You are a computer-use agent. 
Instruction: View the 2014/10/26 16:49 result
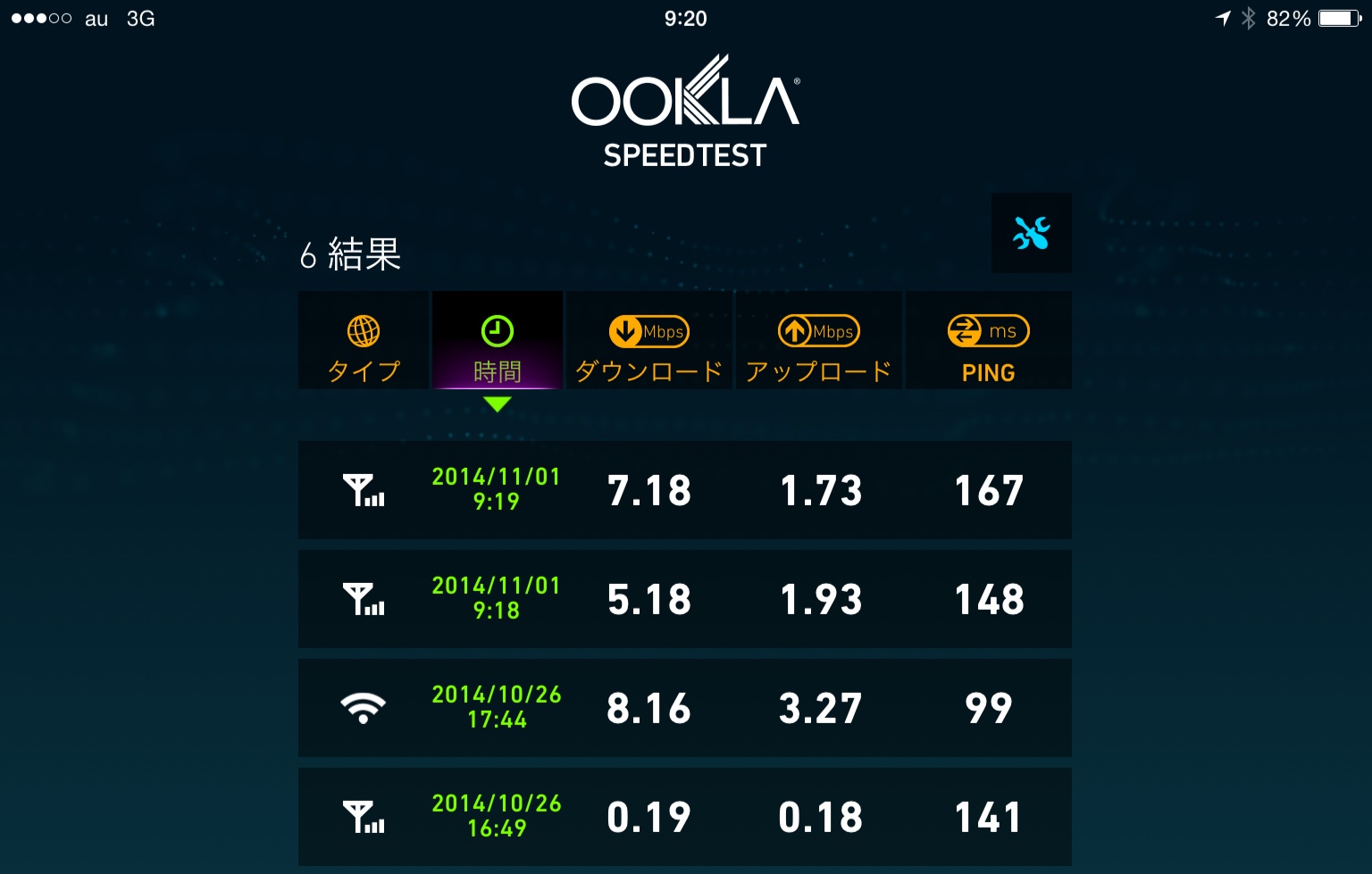(x=684, y=817)
